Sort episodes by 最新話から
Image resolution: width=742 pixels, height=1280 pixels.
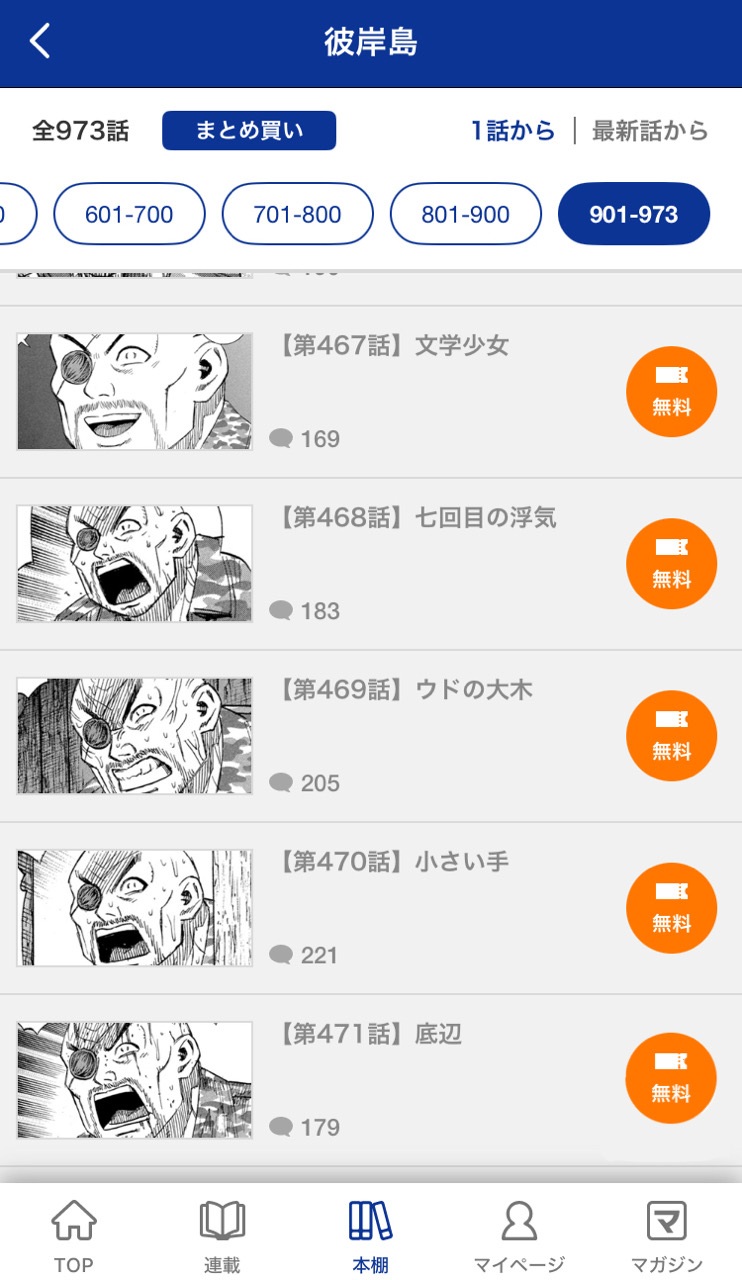click(x=650, y=131)
